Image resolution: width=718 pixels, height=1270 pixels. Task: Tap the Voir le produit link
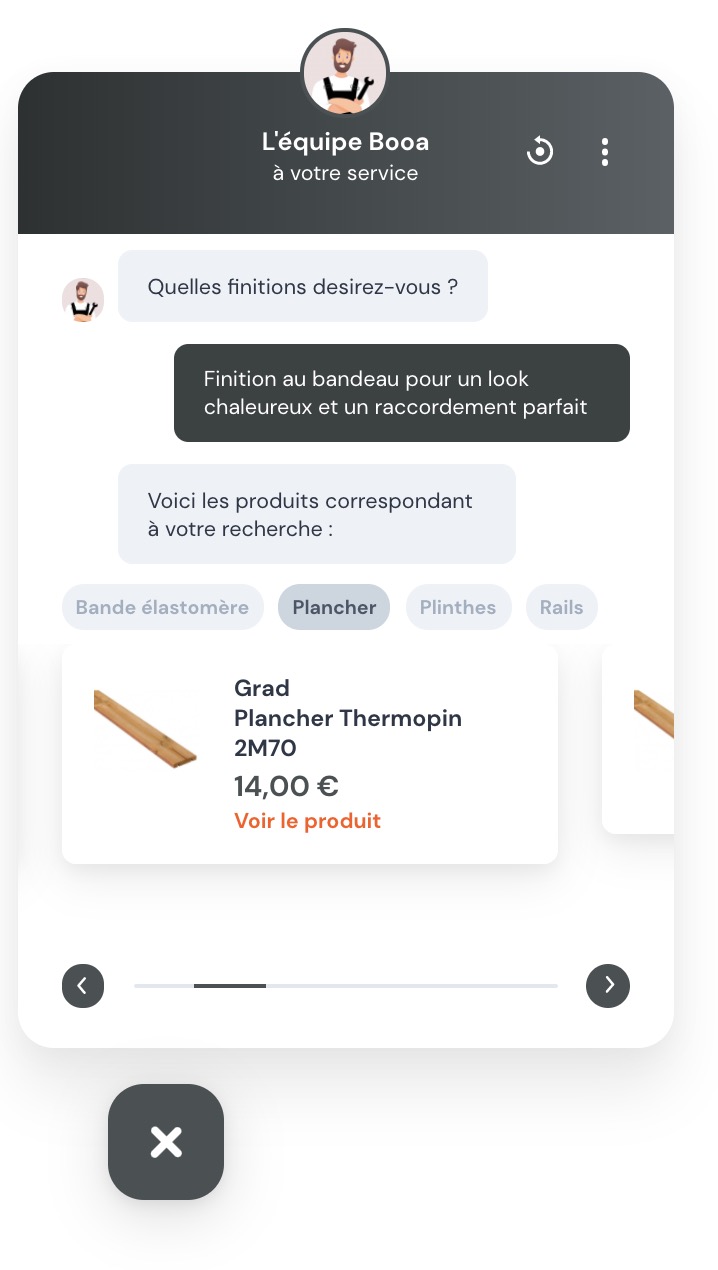pos(307,821)
